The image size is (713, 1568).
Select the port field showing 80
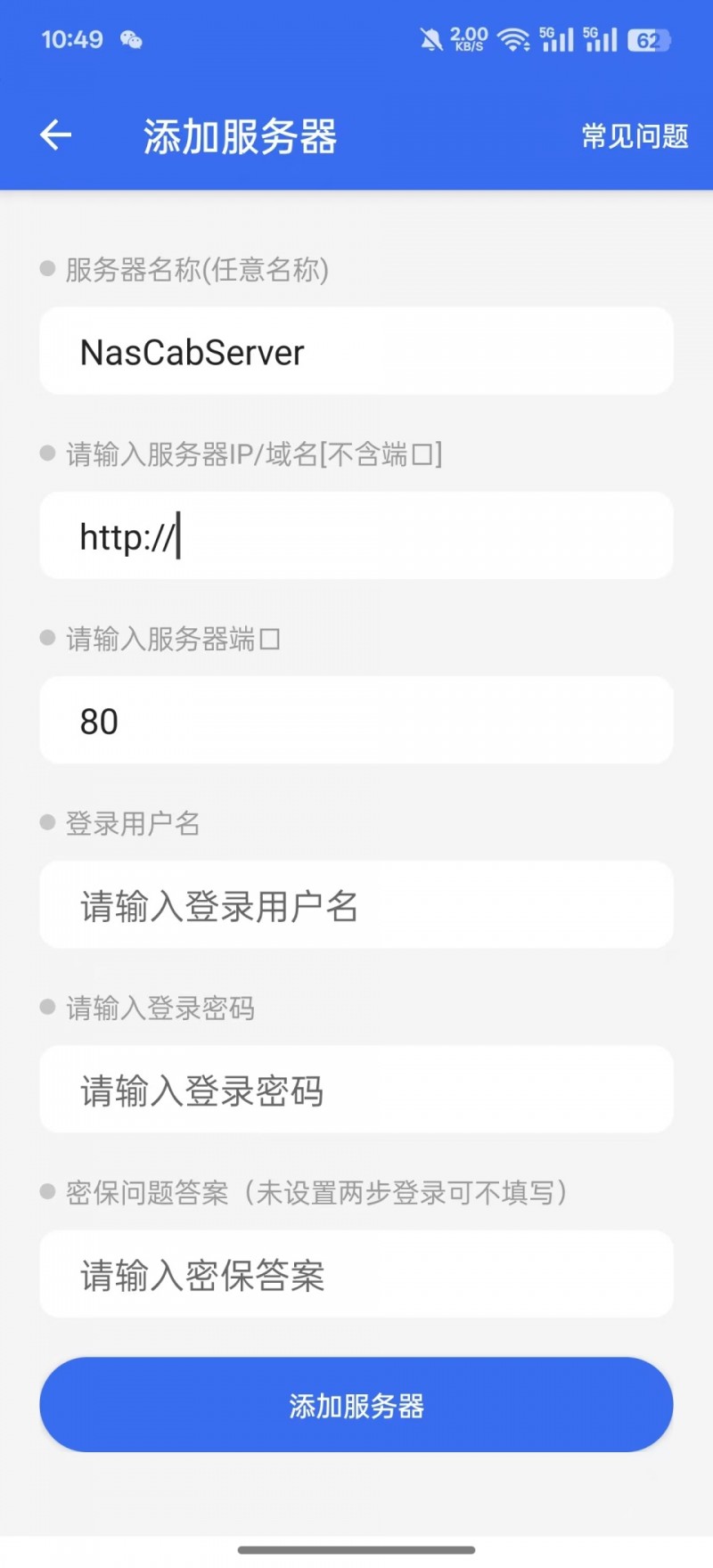click(x=356, y=720)
